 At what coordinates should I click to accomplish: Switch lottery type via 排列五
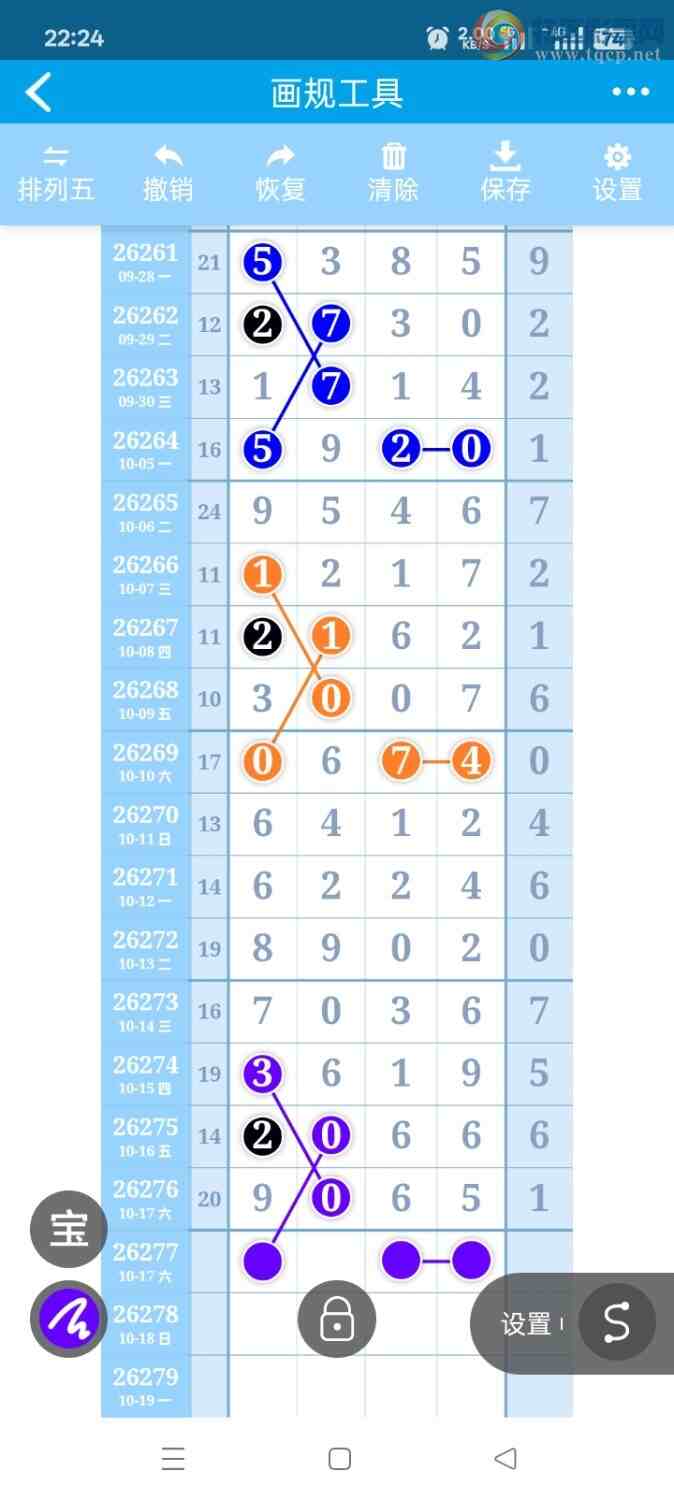(56, 173)
